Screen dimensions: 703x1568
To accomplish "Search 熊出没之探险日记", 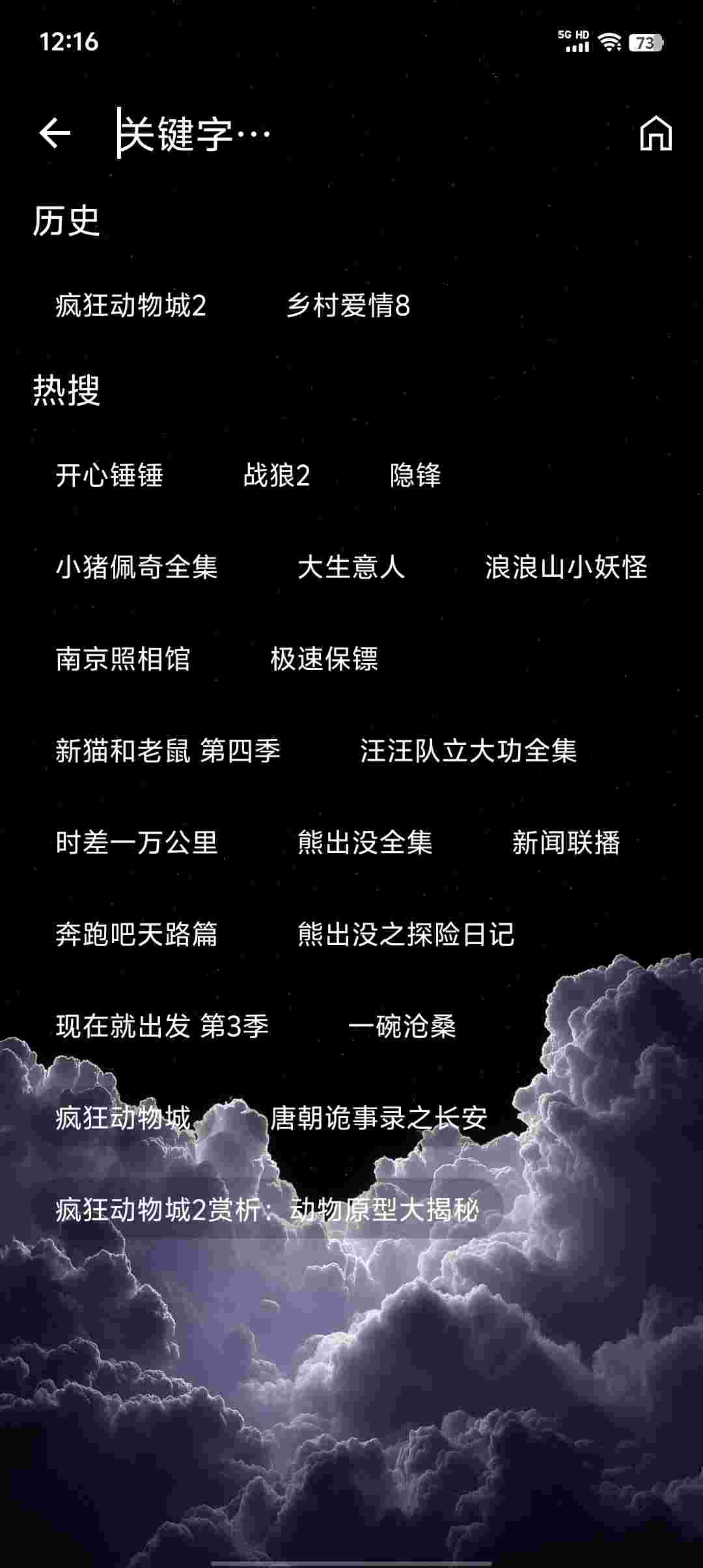I will pos(406,934).
